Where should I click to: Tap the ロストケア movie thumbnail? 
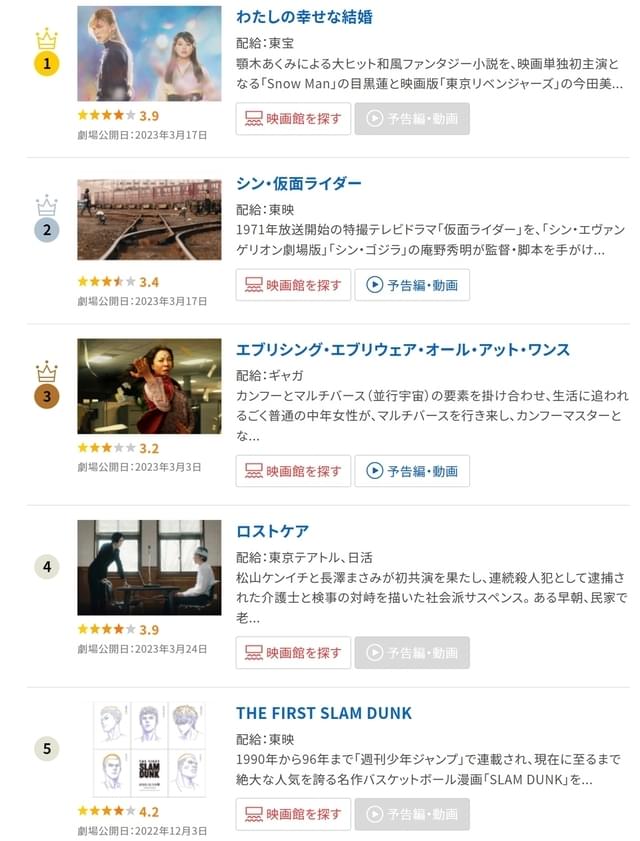(149, 567)
